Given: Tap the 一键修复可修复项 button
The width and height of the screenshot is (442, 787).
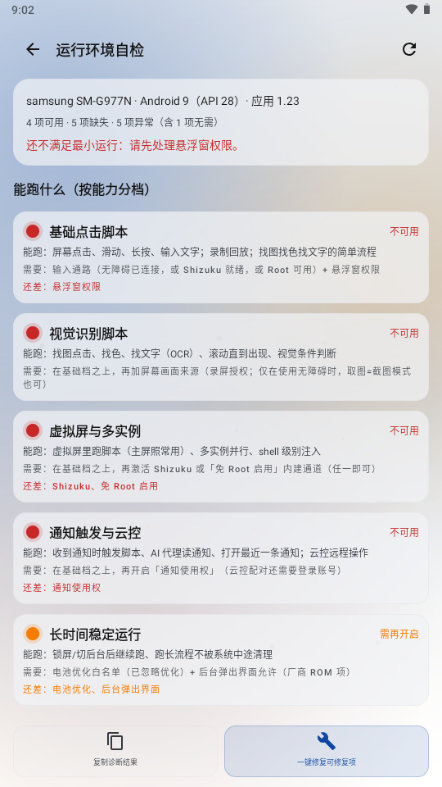Looking at the screenshot, I should tap(327, 751).
